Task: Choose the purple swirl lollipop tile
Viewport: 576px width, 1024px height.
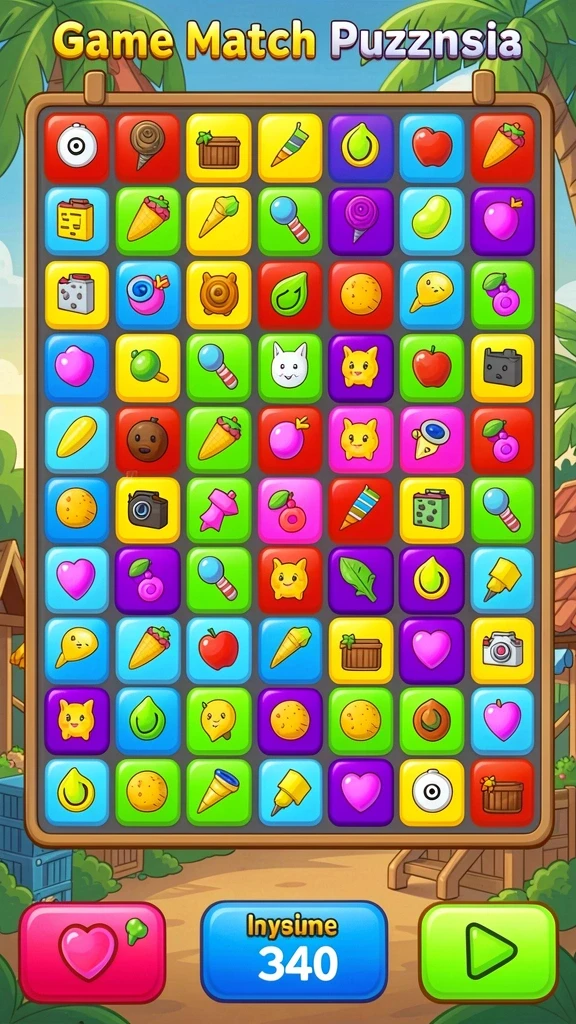Action: 360,221
